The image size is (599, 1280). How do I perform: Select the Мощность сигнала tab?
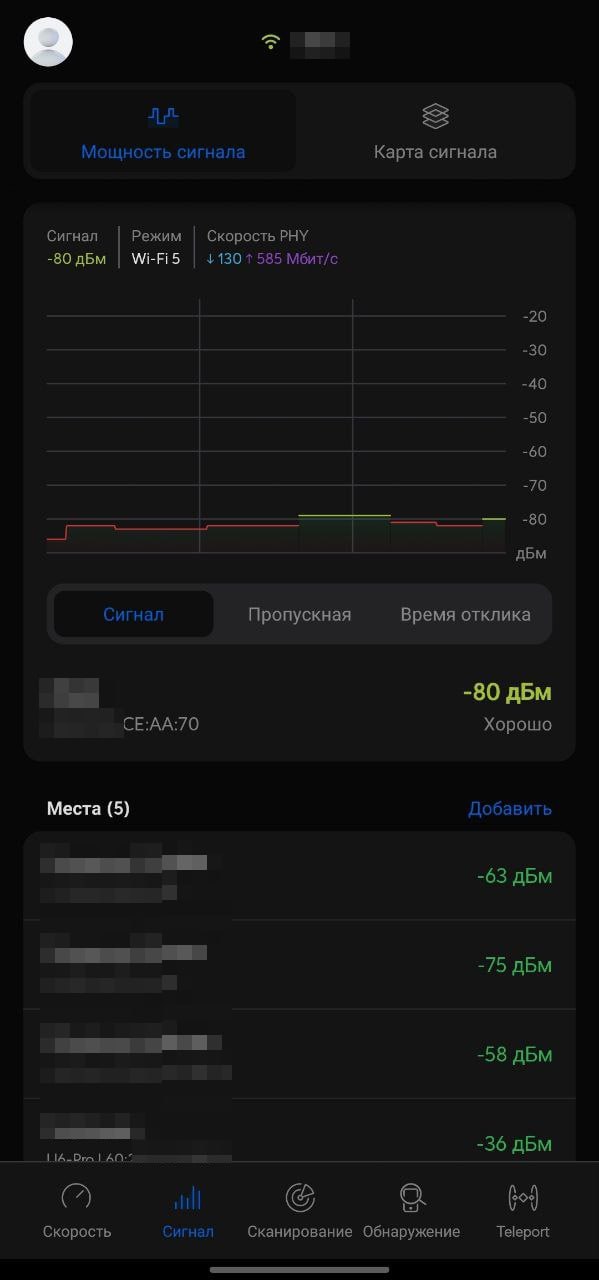163,131
